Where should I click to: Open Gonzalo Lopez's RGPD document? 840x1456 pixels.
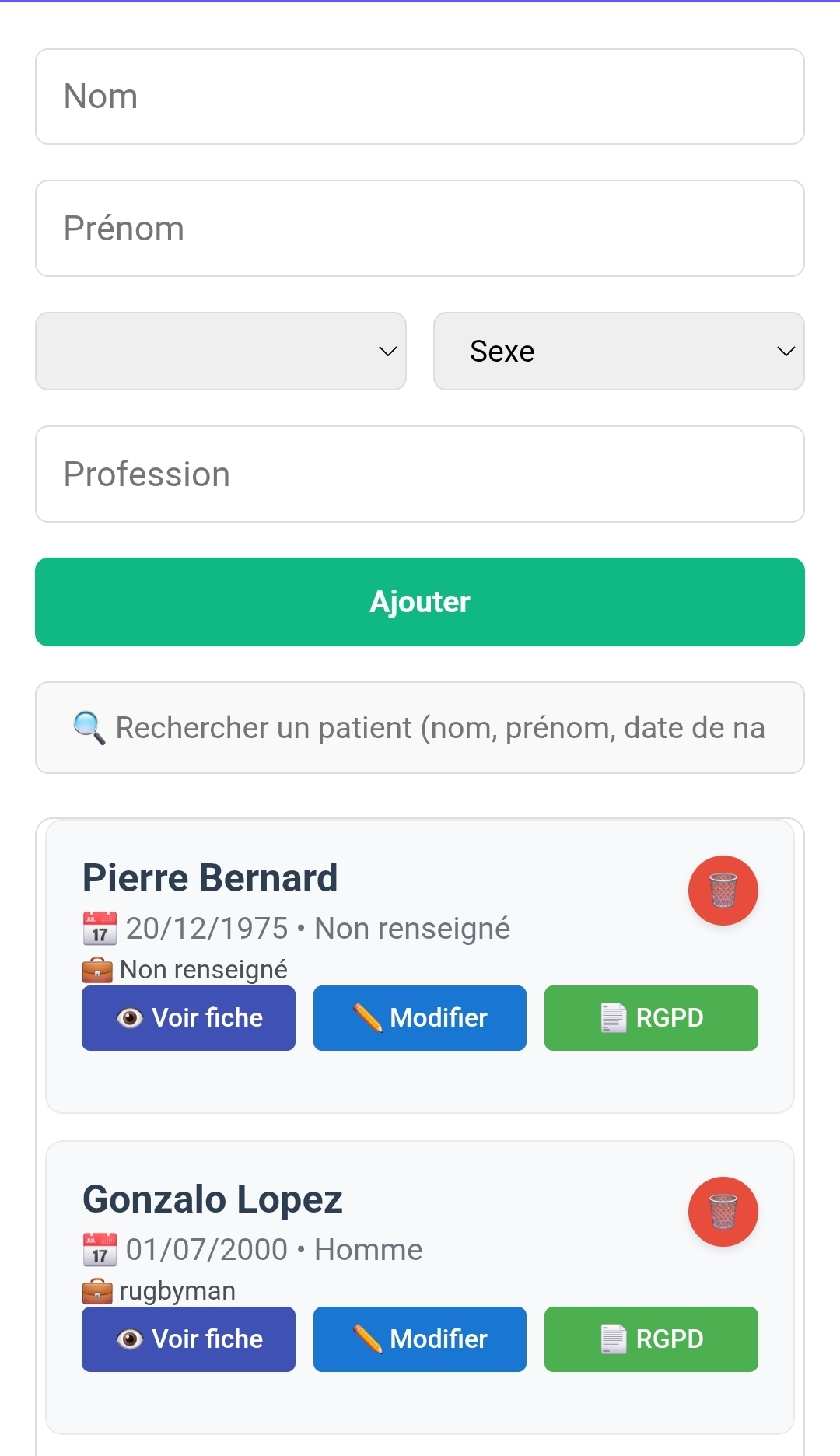[651, 1339]
